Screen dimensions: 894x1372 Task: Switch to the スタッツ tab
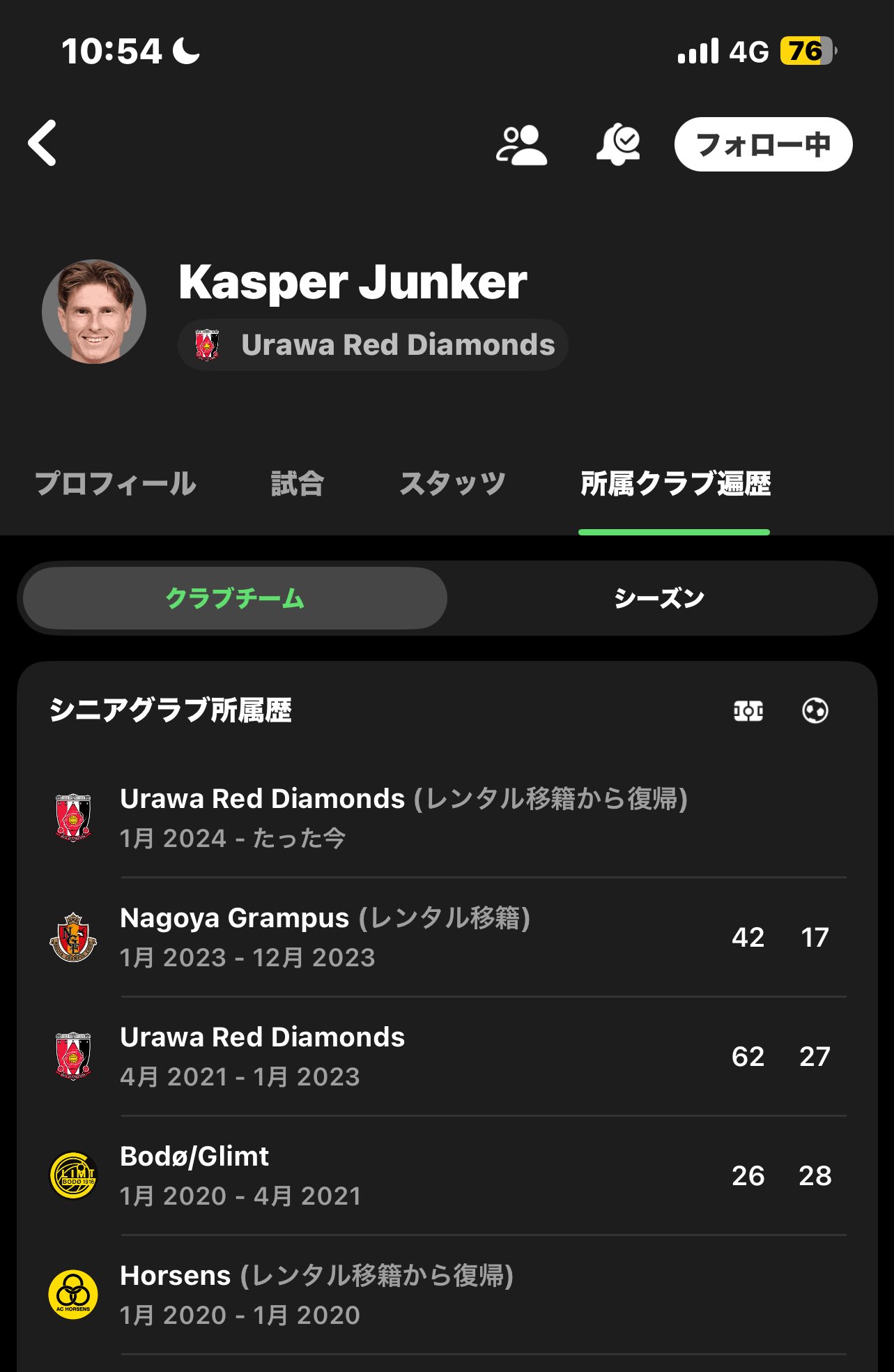pyautogui.click(x=452, y=484)
